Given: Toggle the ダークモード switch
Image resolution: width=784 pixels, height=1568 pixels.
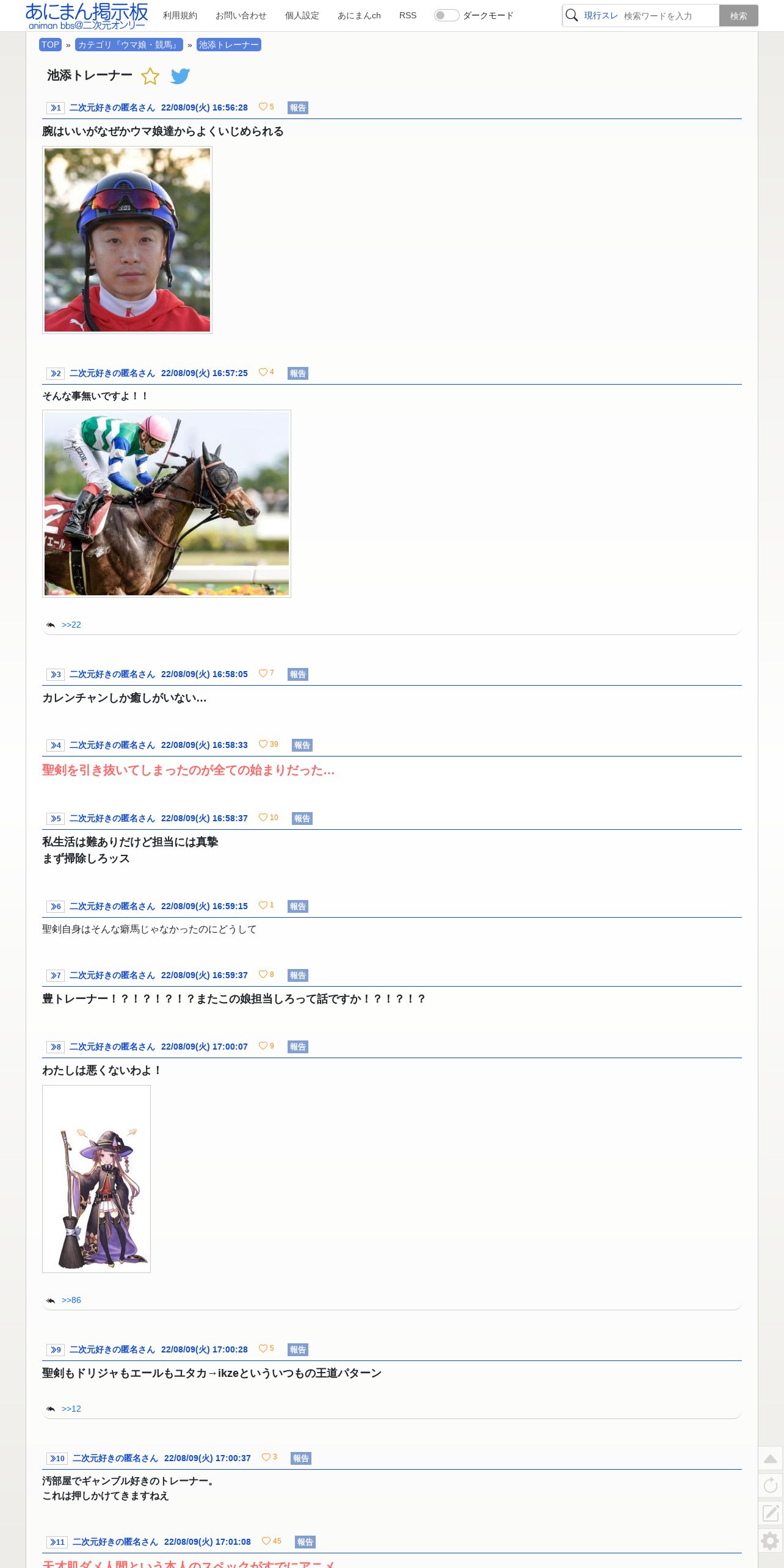Looking at the screenshot, I should click(x=446, y=15).
